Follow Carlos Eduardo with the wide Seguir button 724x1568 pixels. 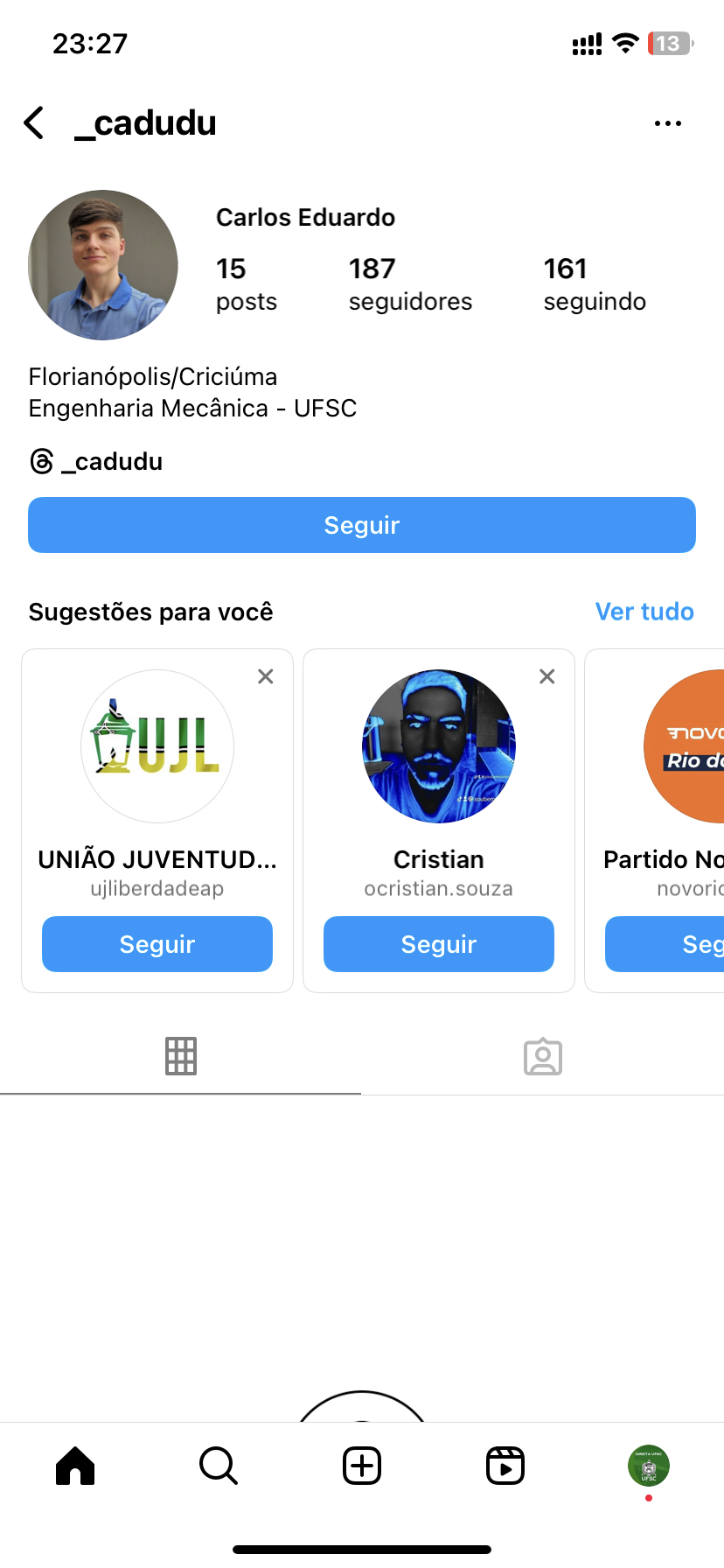pos(362,525)
